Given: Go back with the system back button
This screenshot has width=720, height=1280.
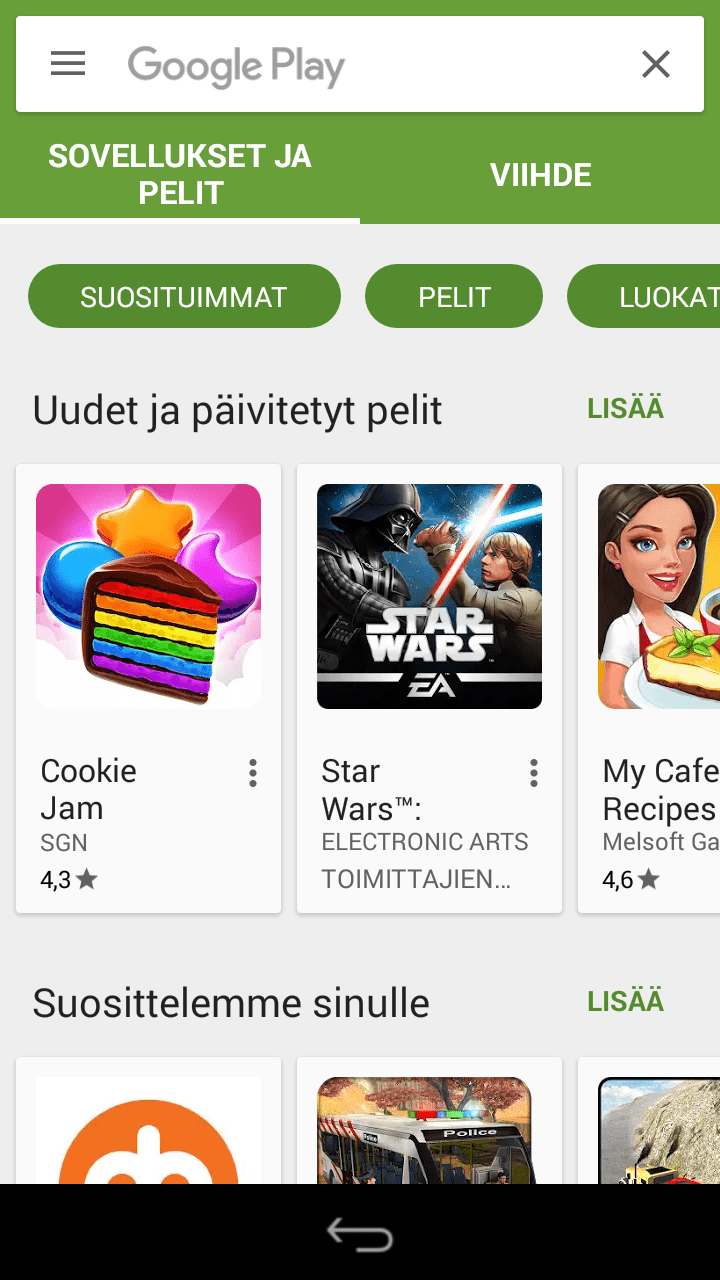Looking at the screenshot, I should point(360,1236).
